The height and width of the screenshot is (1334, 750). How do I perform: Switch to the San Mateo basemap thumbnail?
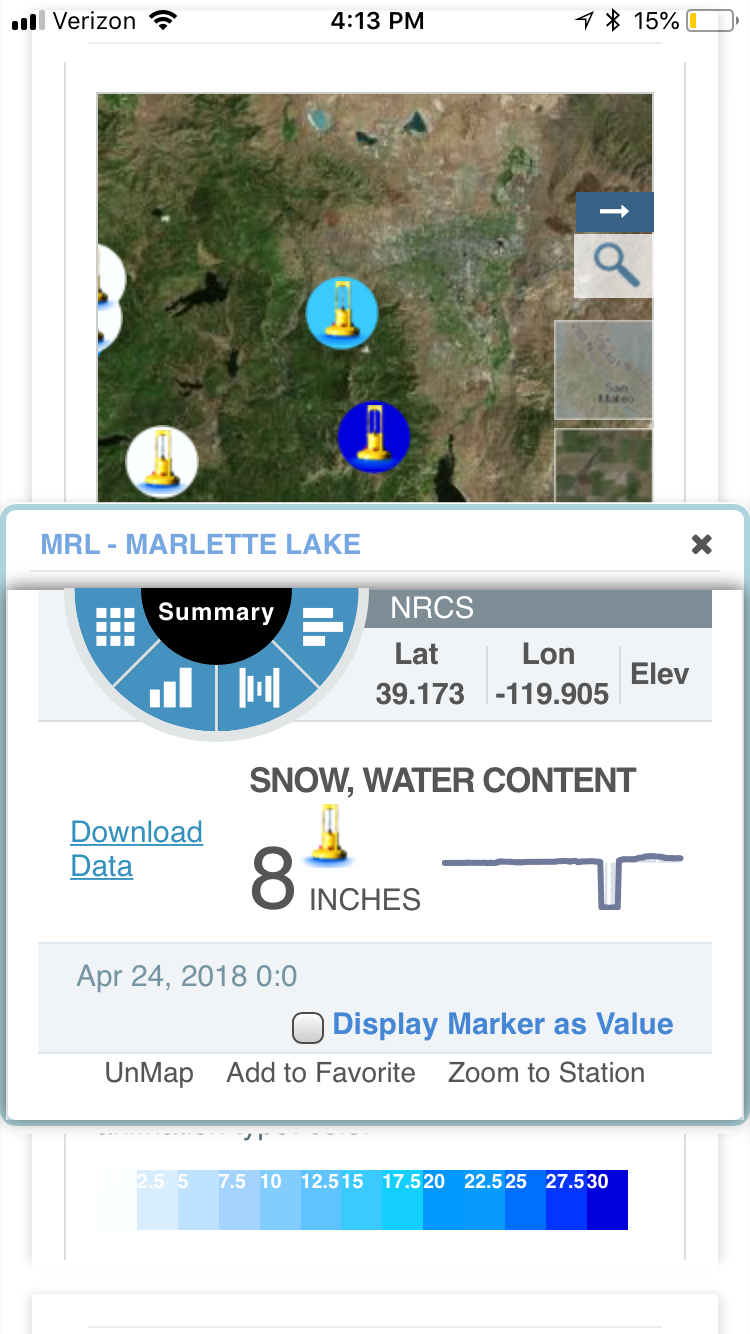pyautogui.click(x=604, y=371)
